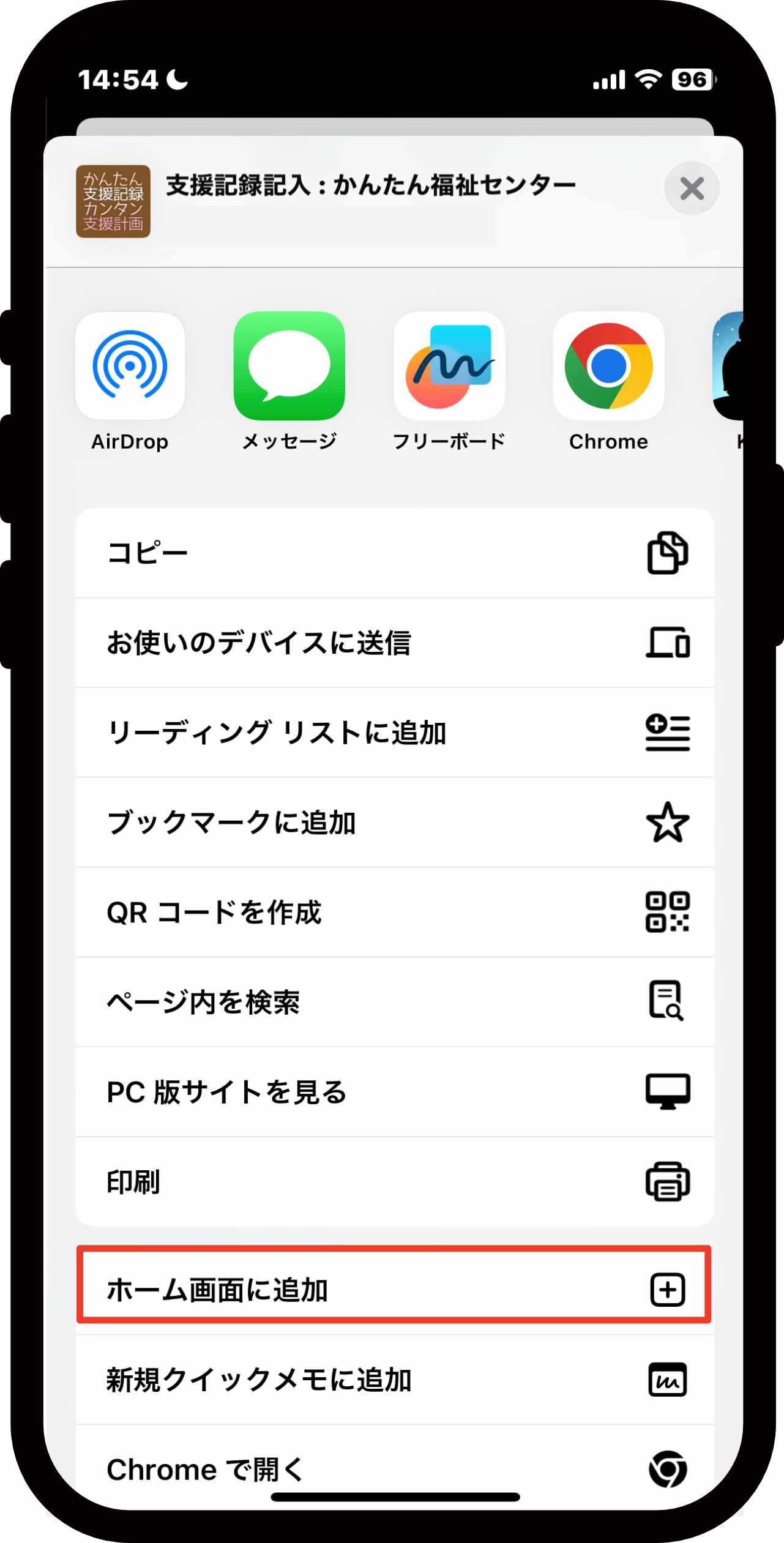Select コピー to copy the link
Screen dimensions: 784x1543
point(395,553)
